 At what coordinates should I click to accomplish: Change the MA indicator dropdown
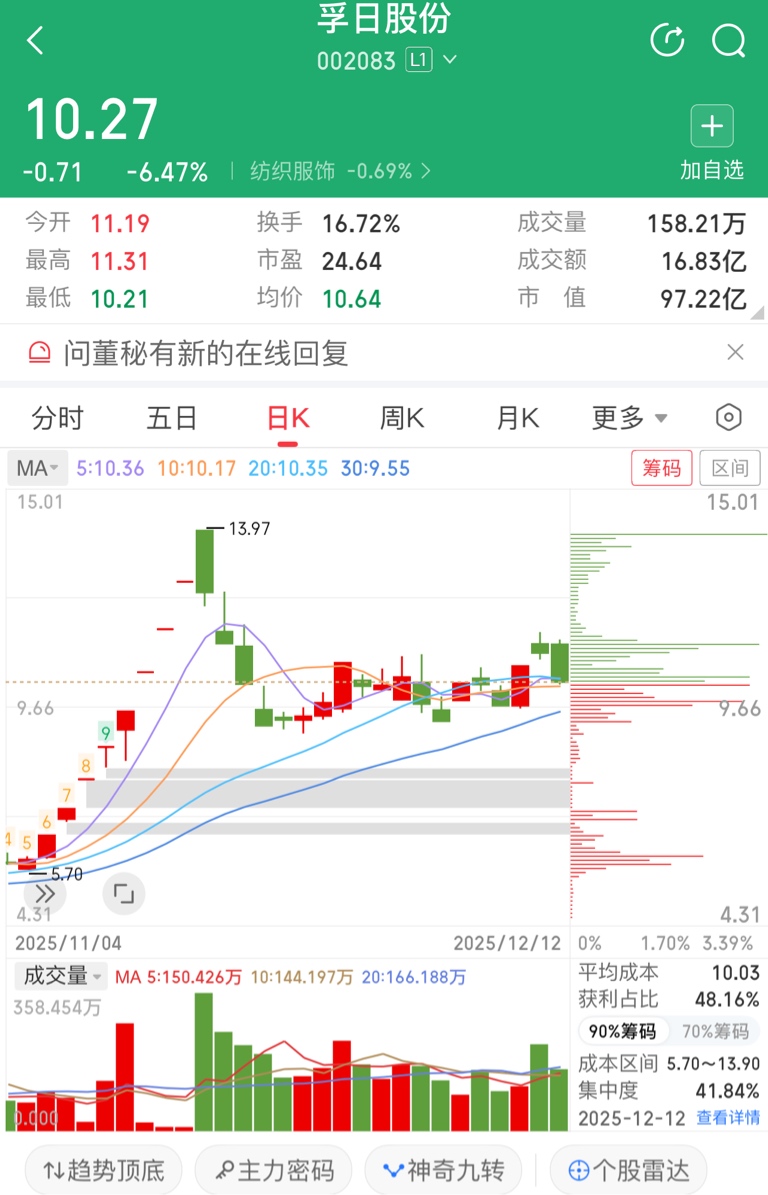click(37, 468)
